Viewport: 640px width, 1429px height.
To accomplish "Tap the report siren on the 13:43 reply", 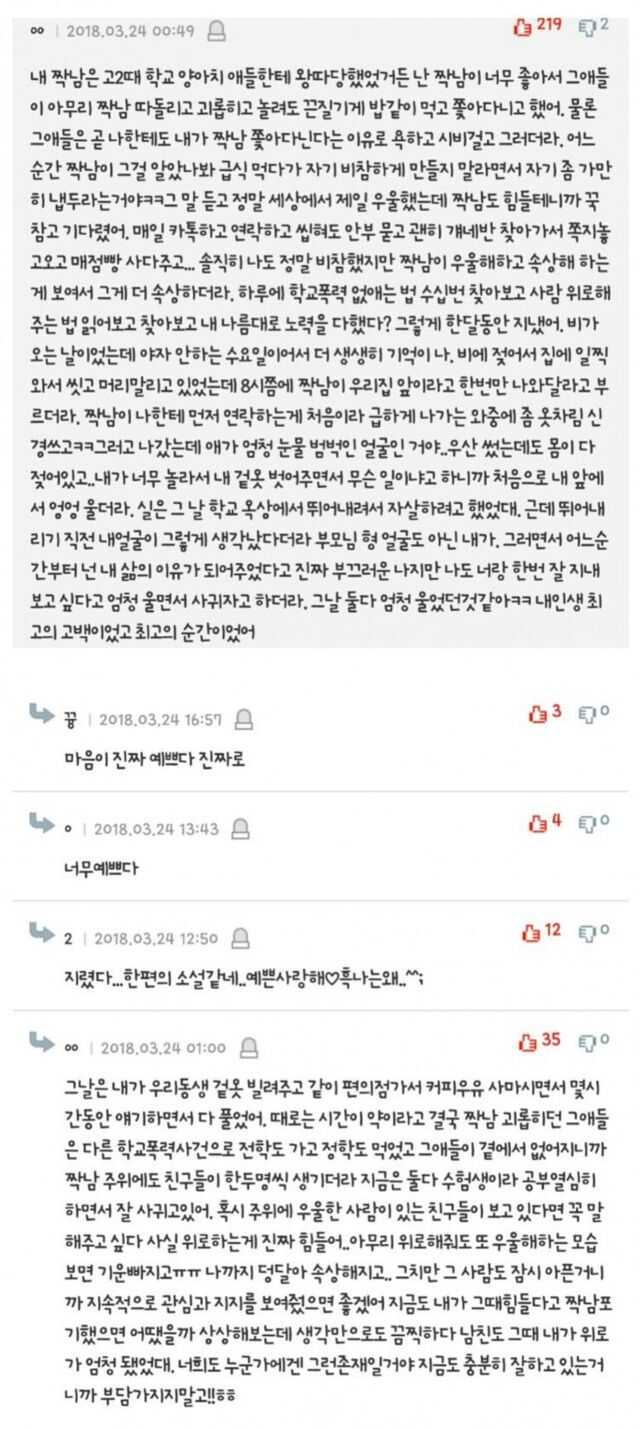I will pyautogui.click(x=240, y=828).
